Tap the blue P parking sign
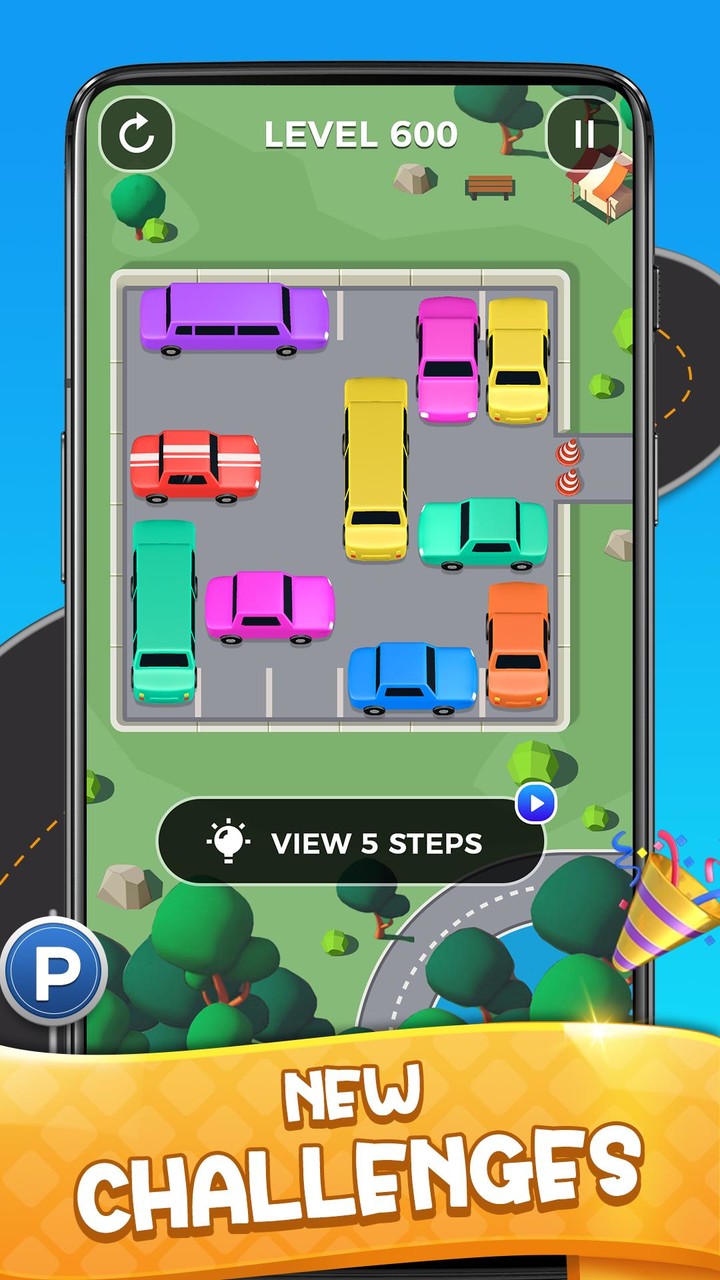This screenshot has height=1280, width=720. pyautogui.click(x=55, y=966)
